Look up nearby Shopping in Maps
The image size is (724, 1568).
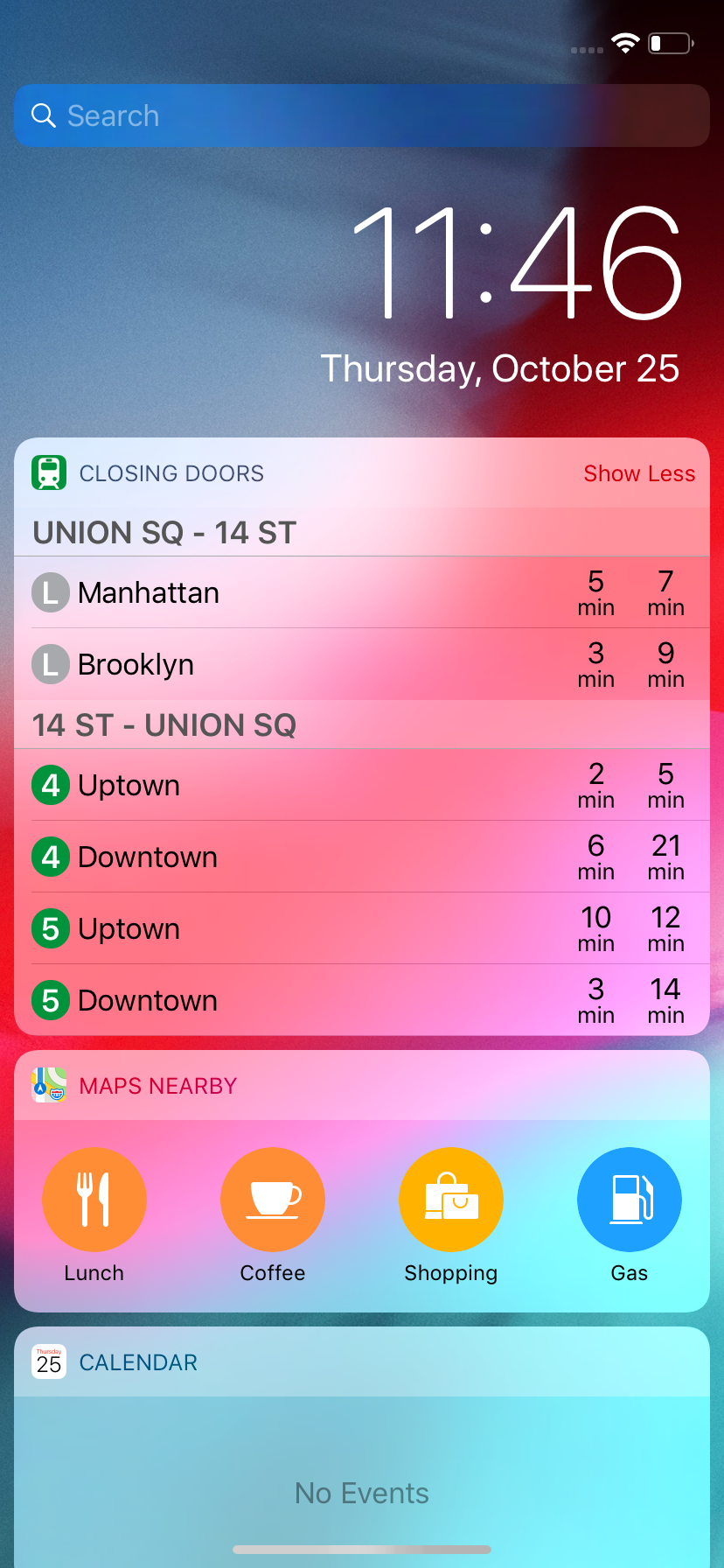tap(451, 1200)
